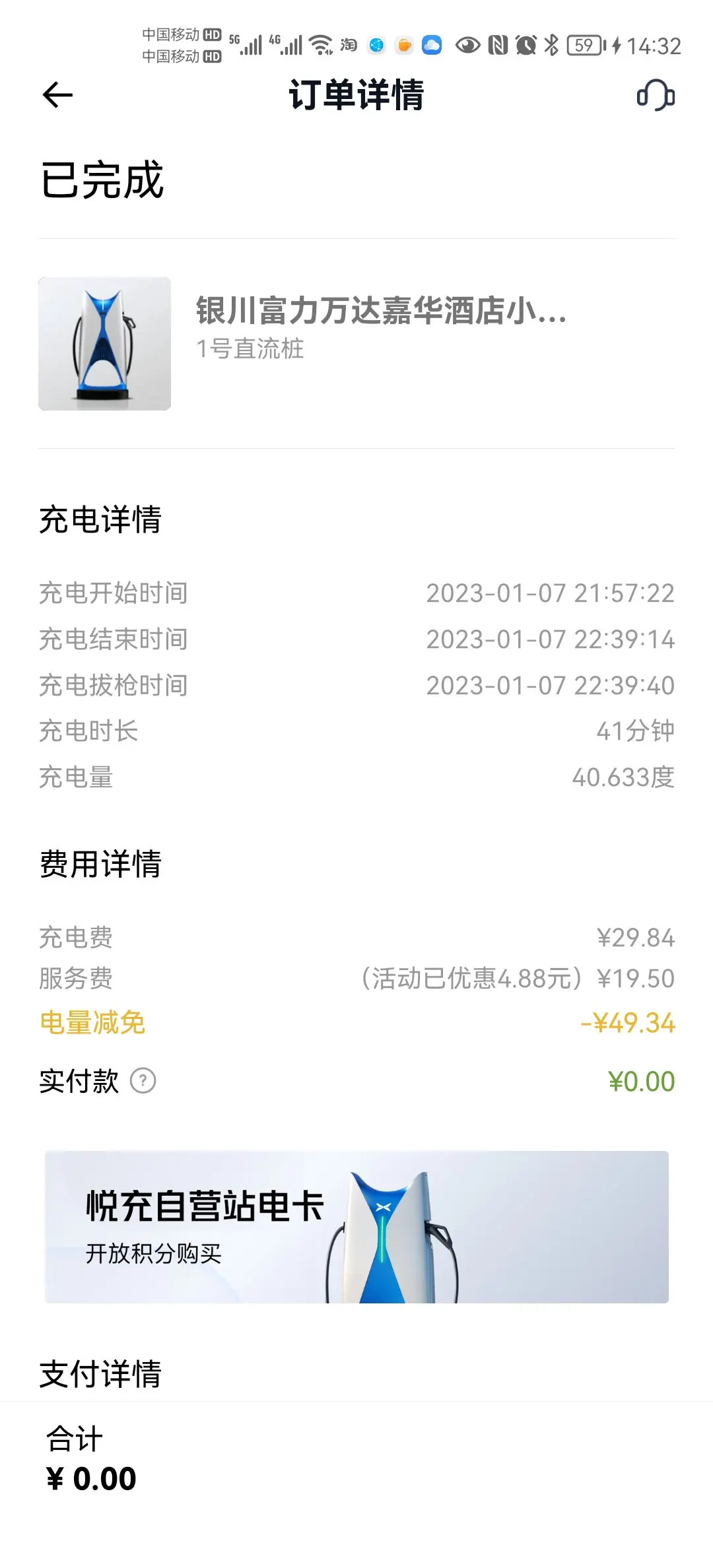Open customer service via the headset icon
Screen dimensions: 713x1568
click(656, 96)
